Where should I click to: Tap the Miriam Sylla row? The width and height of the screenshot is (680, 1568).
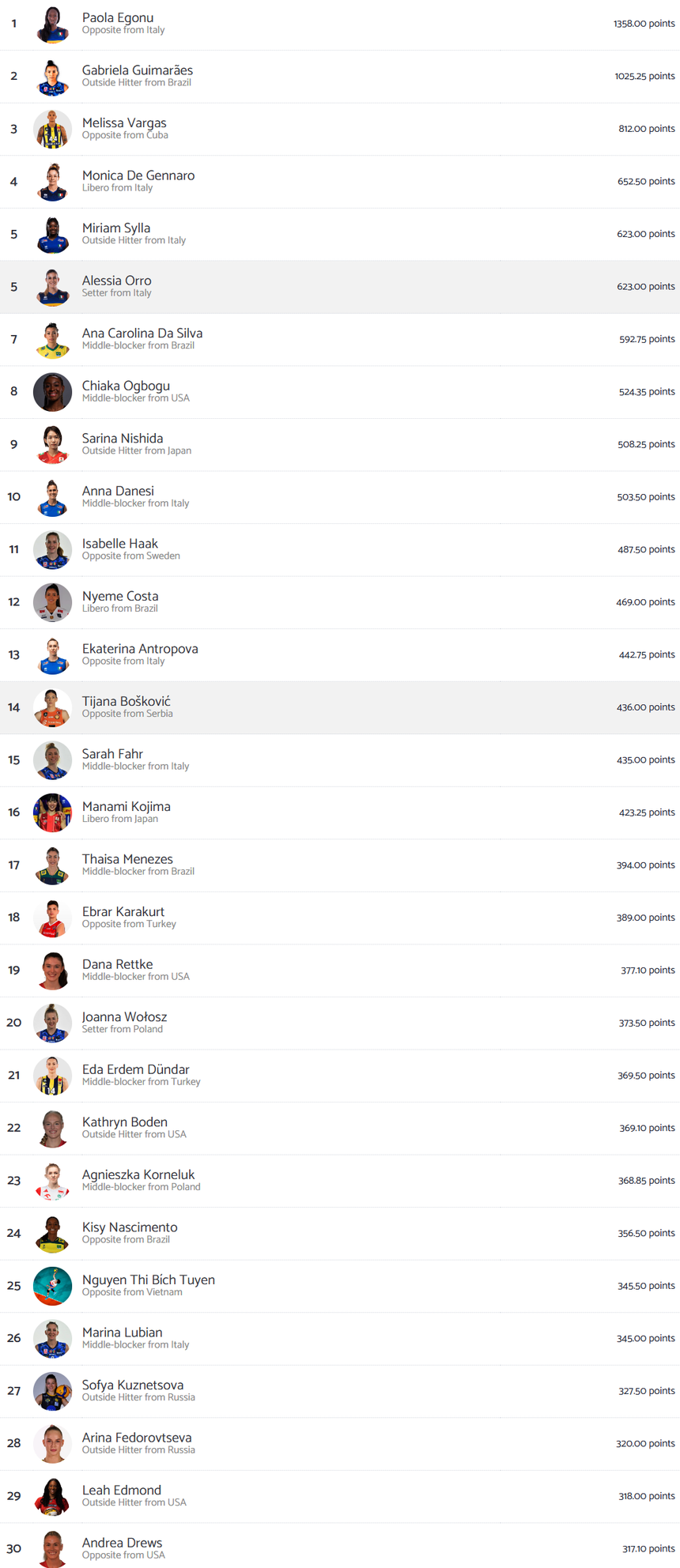tap(116, 228)
